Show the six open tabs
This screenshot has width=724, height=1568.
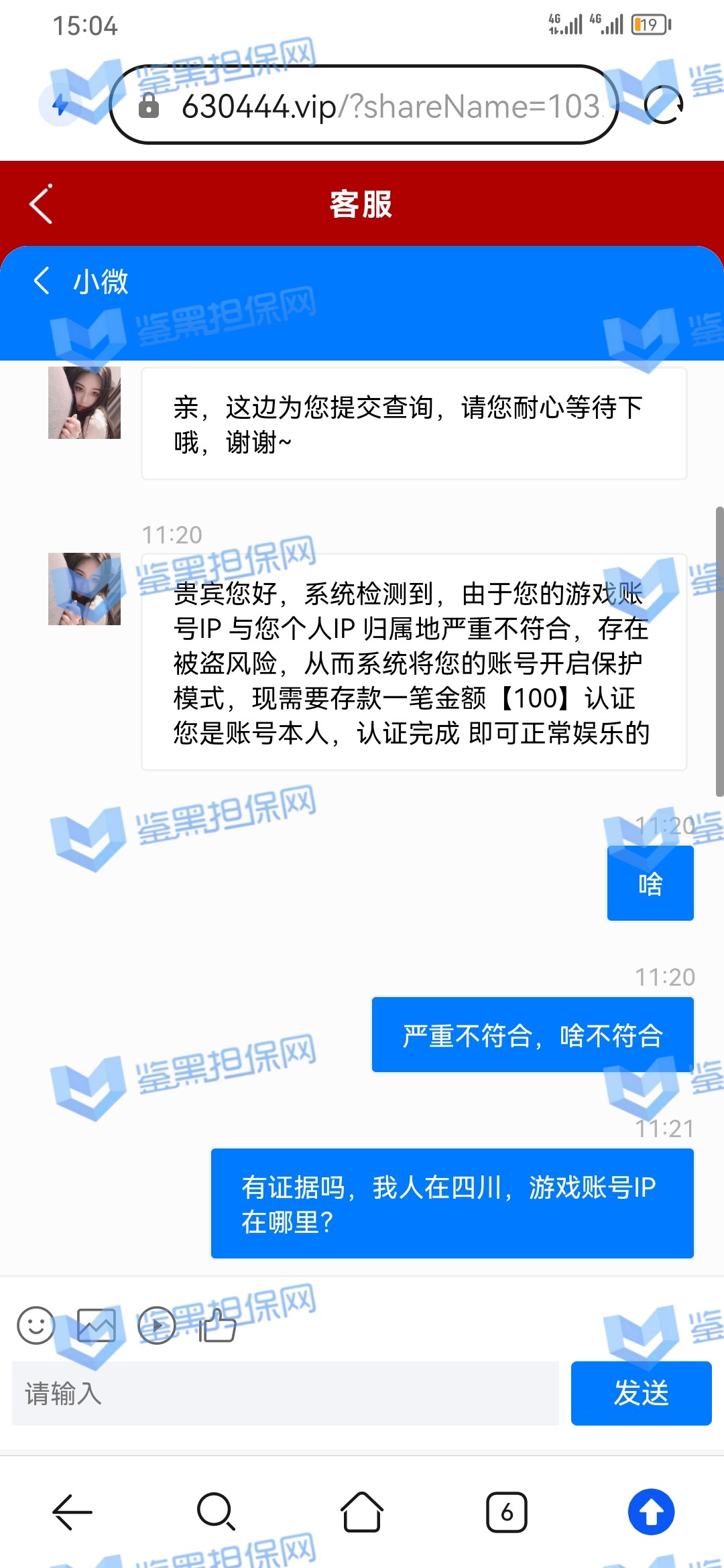[x=506, y=1512]
